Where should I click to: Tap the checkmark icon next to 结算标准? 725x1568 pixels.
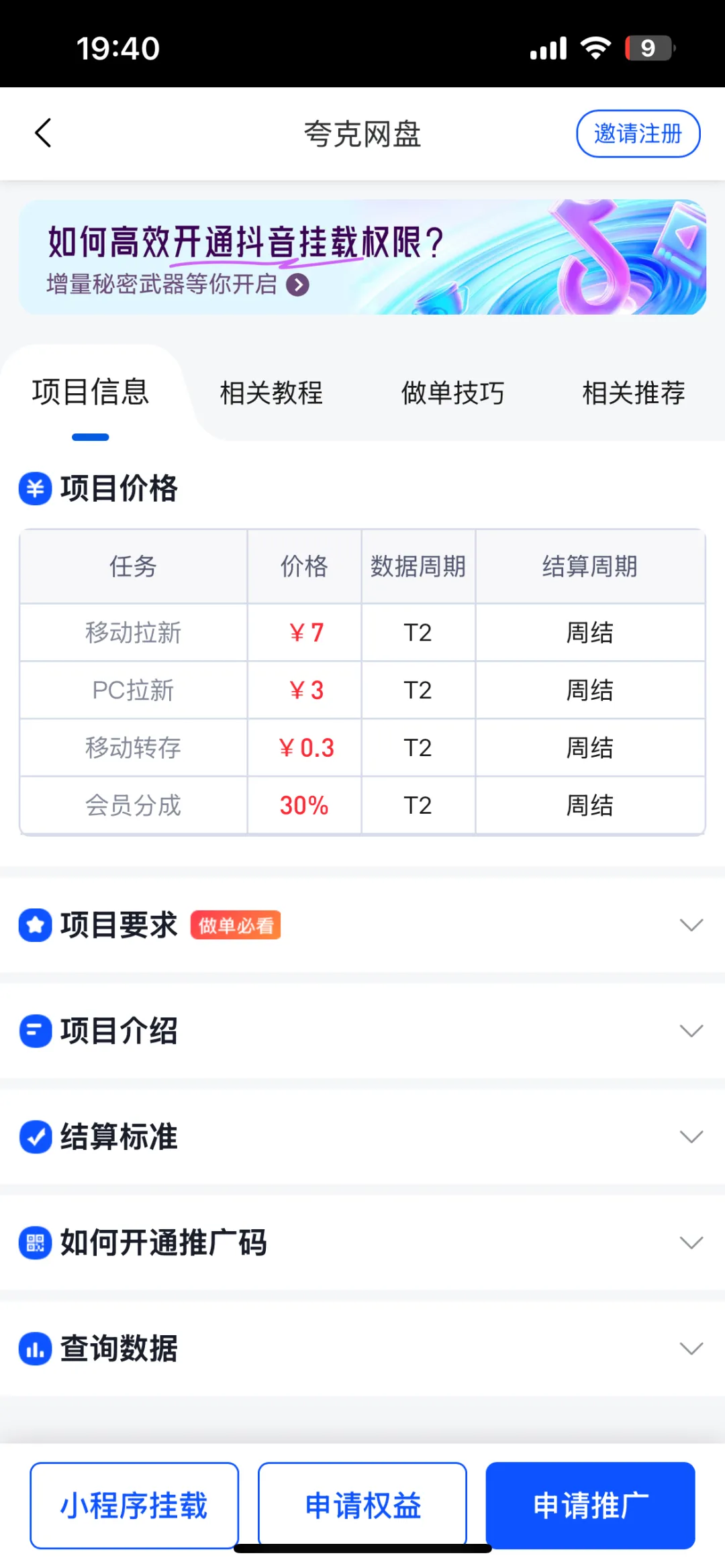point(34,1137)
